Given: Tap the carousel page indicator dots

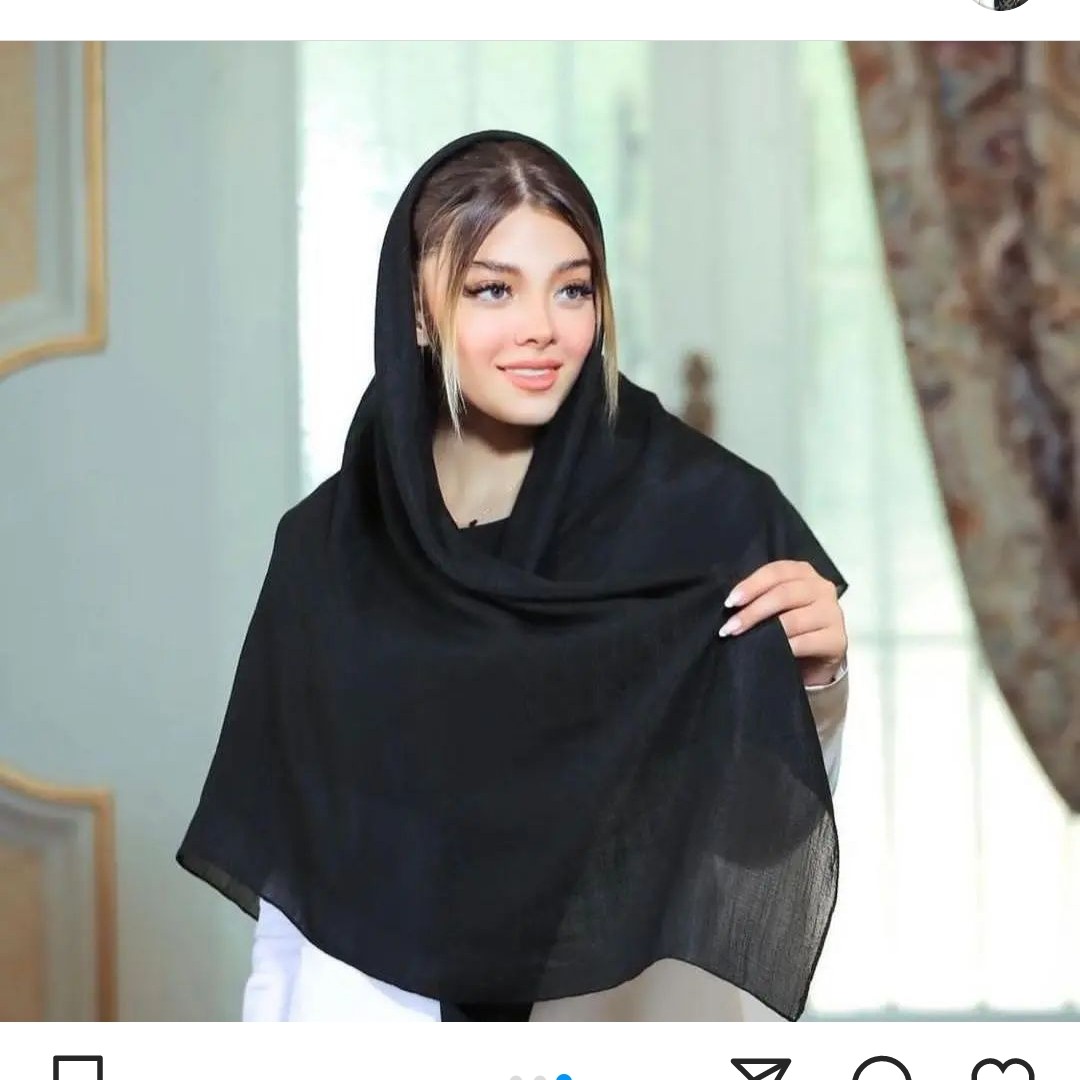Looking at the screenshot, I should [541, 1076].
